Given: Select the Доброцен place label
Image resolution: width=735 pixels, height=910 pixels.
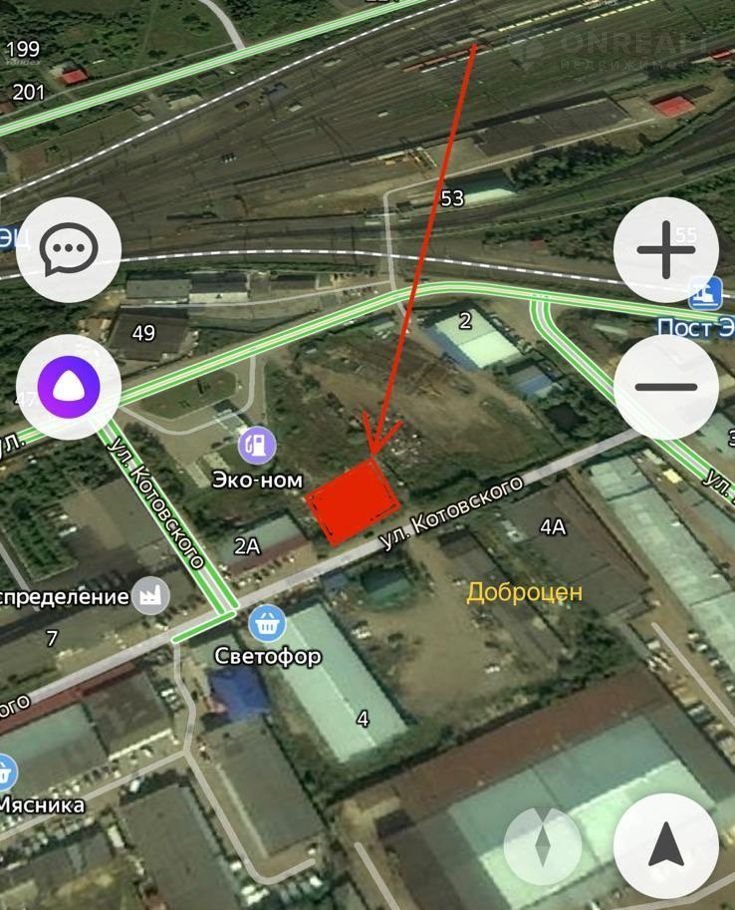Looking at the screenshot, I should pos(524,592).
